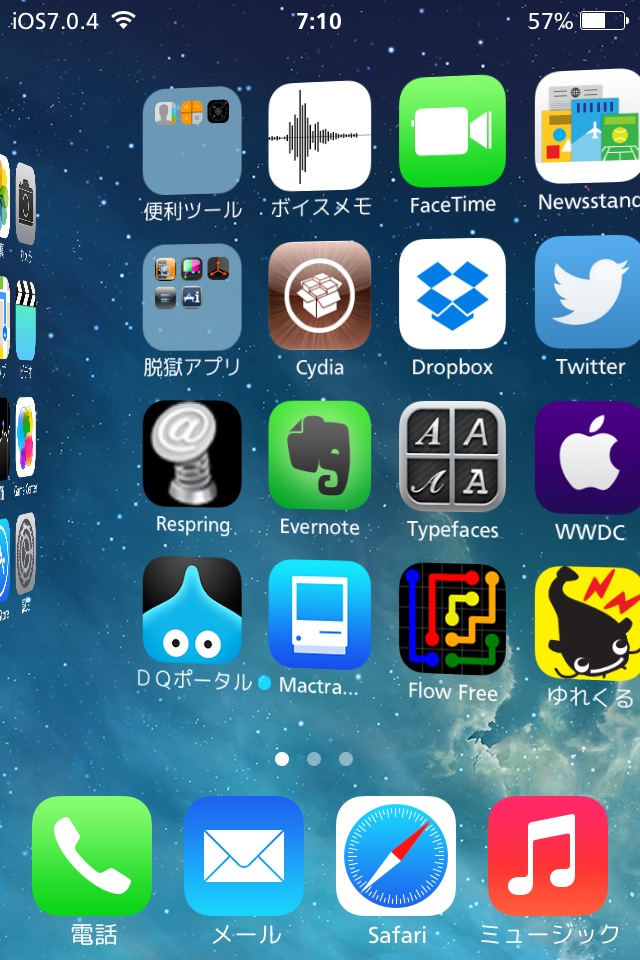Screen dimensions: 640x960
Task: Start the Flow Free game
Action: pyautogui.click(x=452, y=618)
